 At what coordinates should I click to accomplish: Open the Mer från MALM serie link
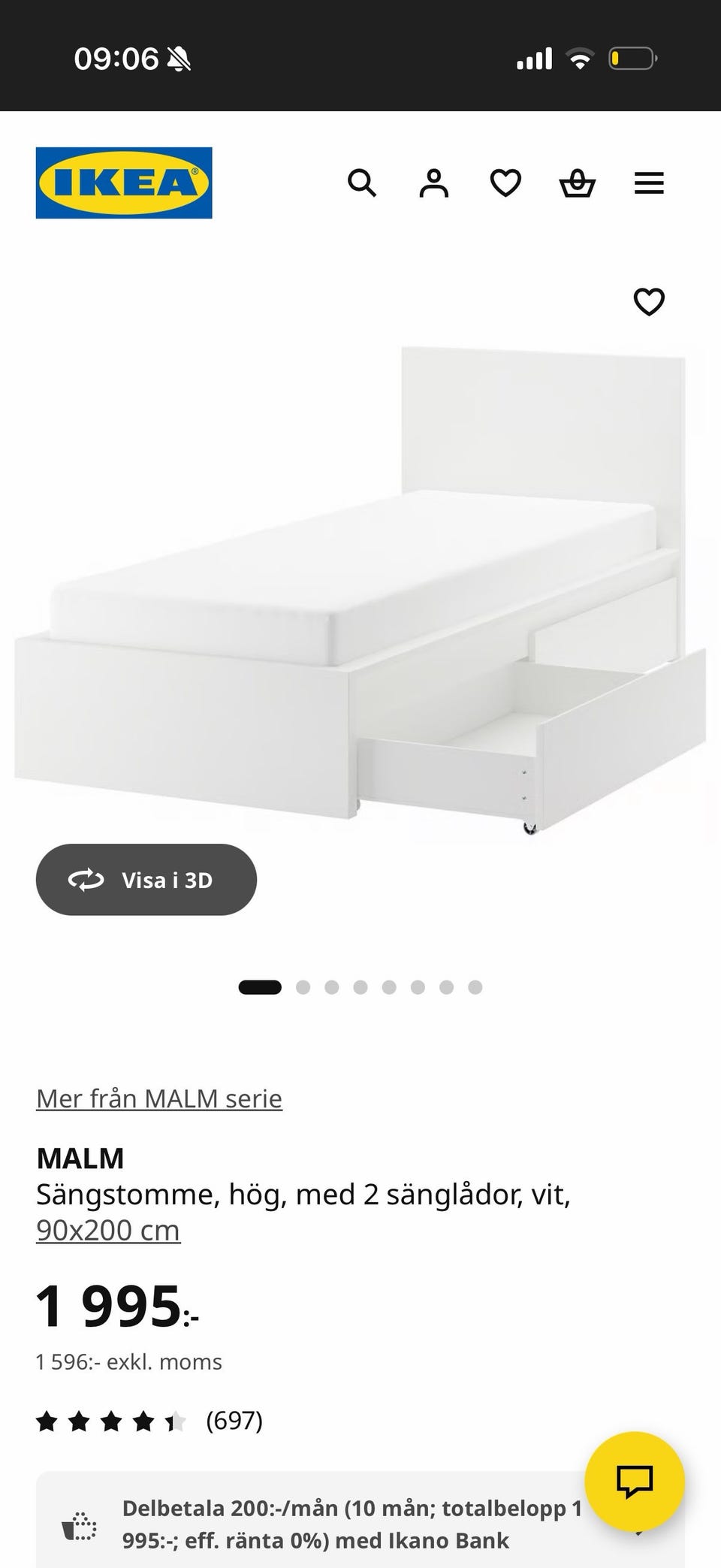[159, 1098]
